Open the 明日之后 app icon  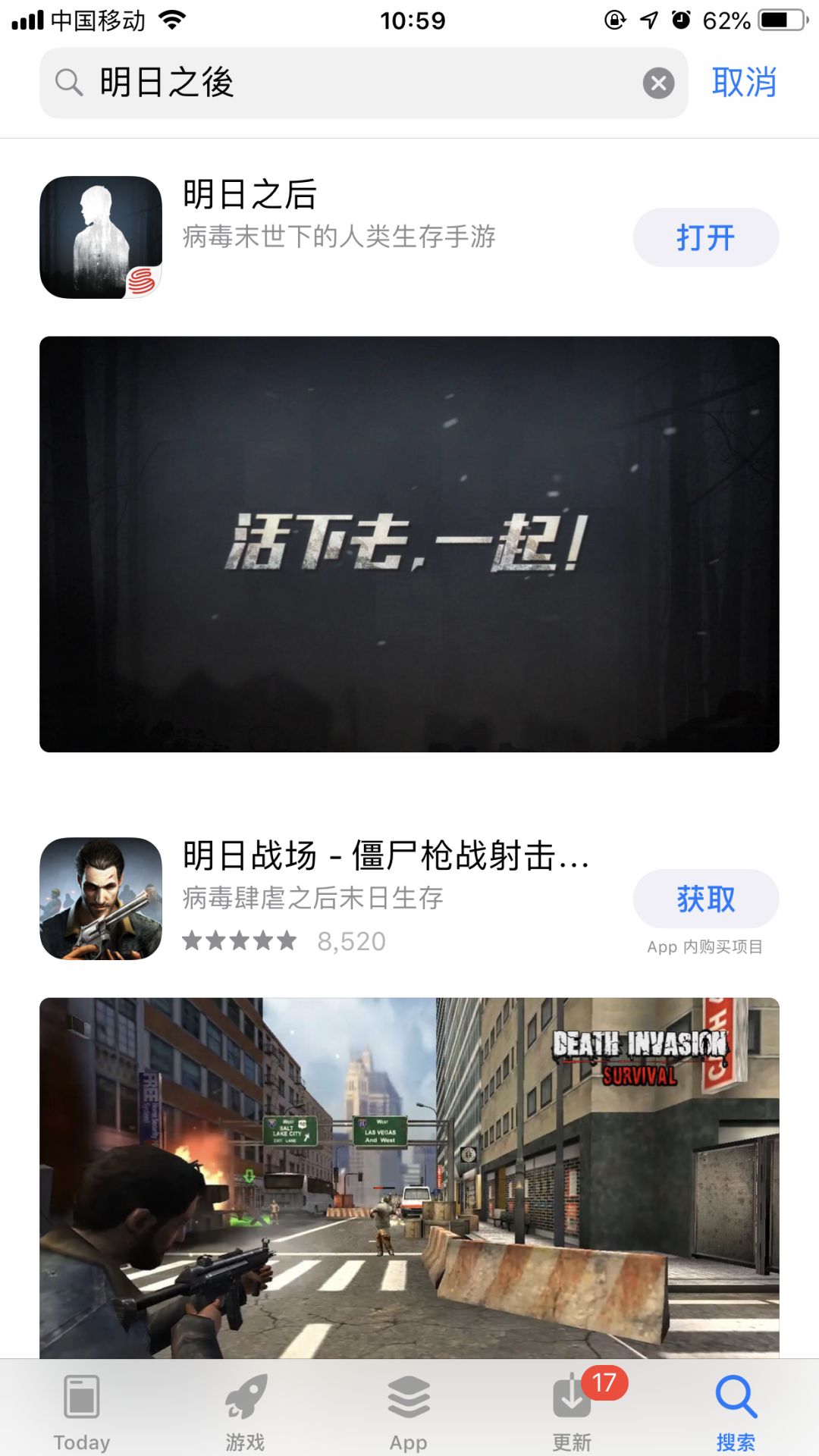pyautogui.click(x=99, y=235)
